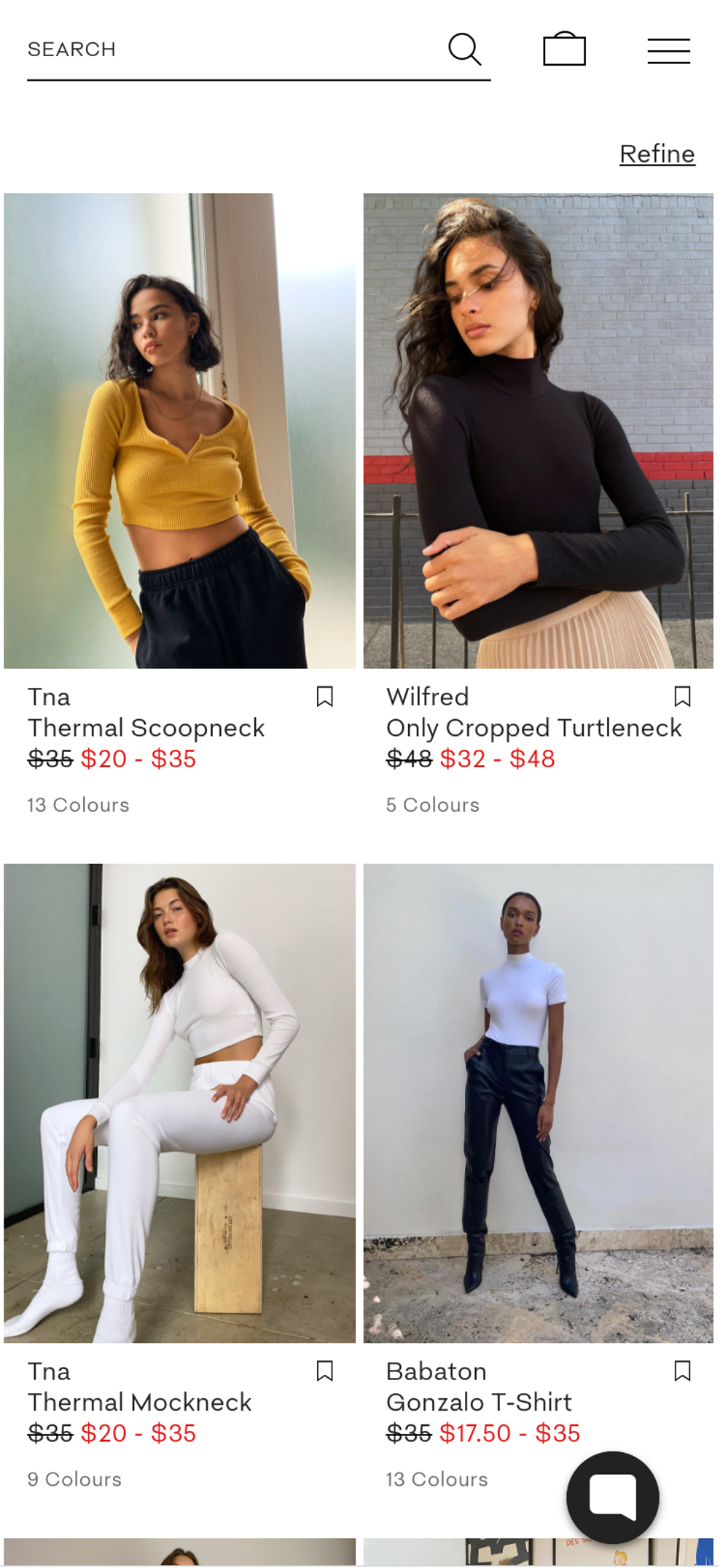
Task: Open the Tna Thermal Scoopneck product
Action: point(179,431)
